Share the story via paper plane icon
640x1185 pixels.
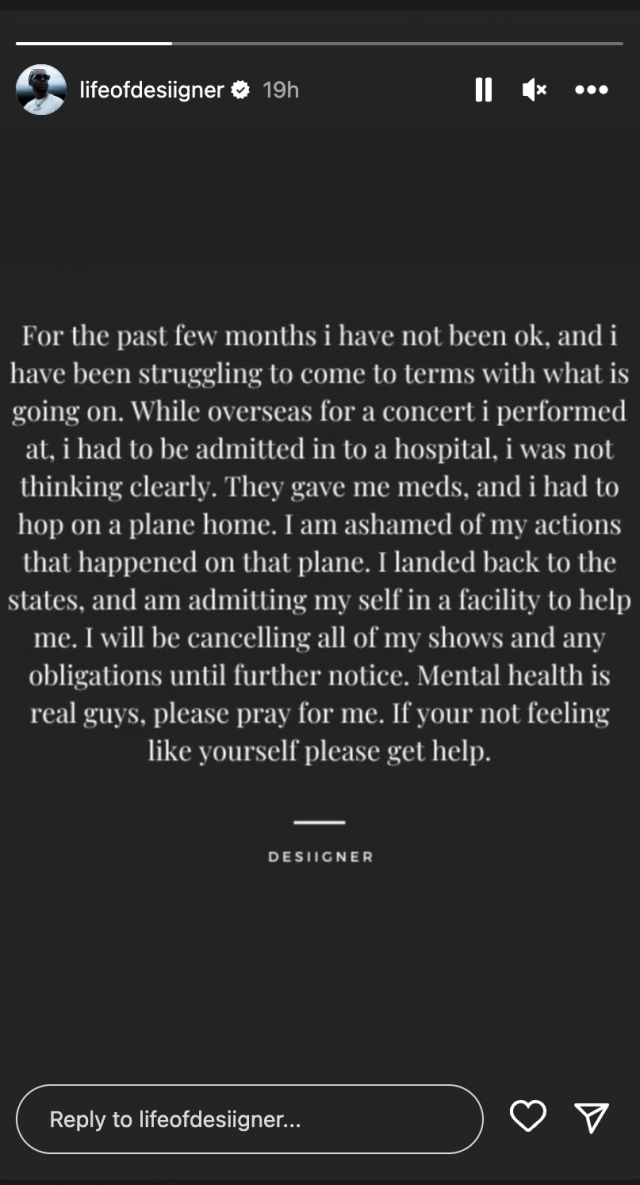point(591,1117)
